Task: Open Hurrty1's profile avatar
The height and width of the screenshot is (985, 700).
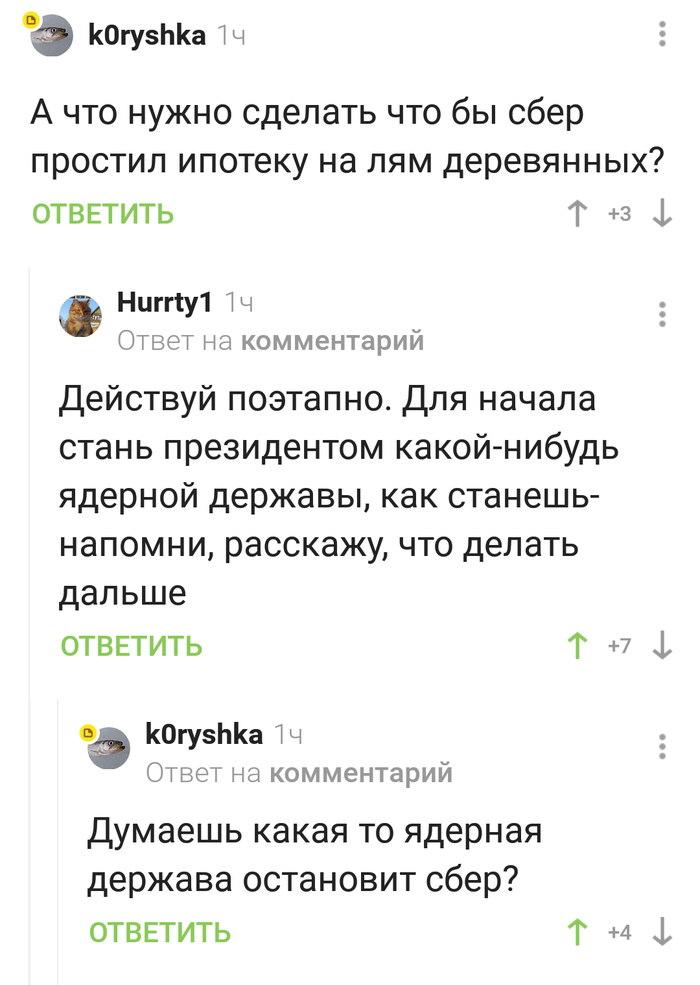Action: click(x=82, y=316)
